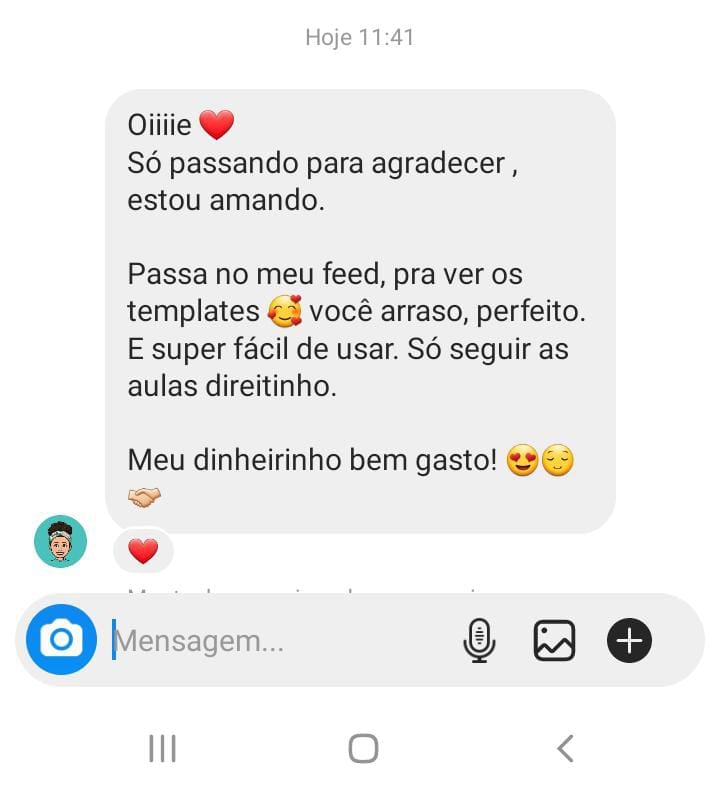
Task: Open the camera from the message bar
Action: click(x=61, y=640)
